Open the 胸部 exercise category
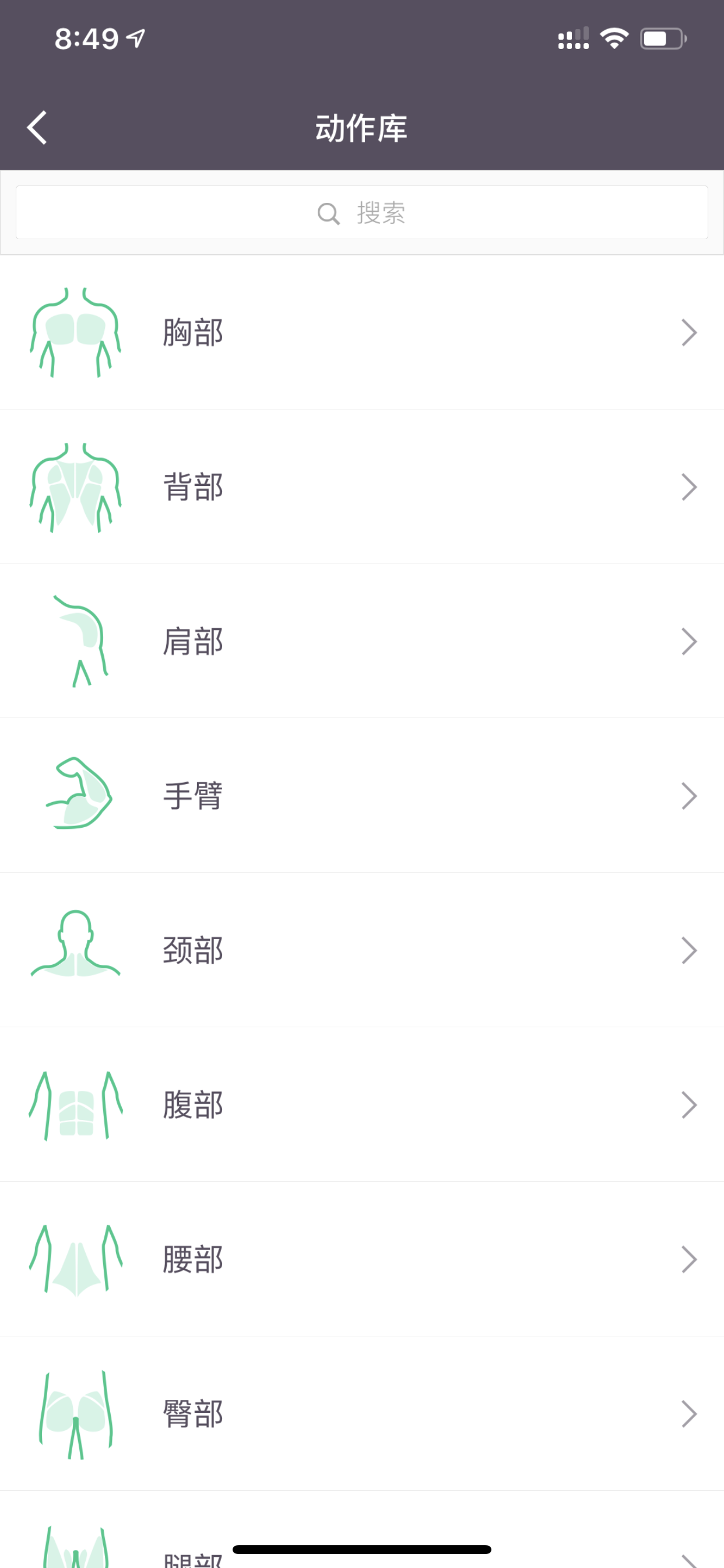 pyautogui.click(x=362, y=332)
